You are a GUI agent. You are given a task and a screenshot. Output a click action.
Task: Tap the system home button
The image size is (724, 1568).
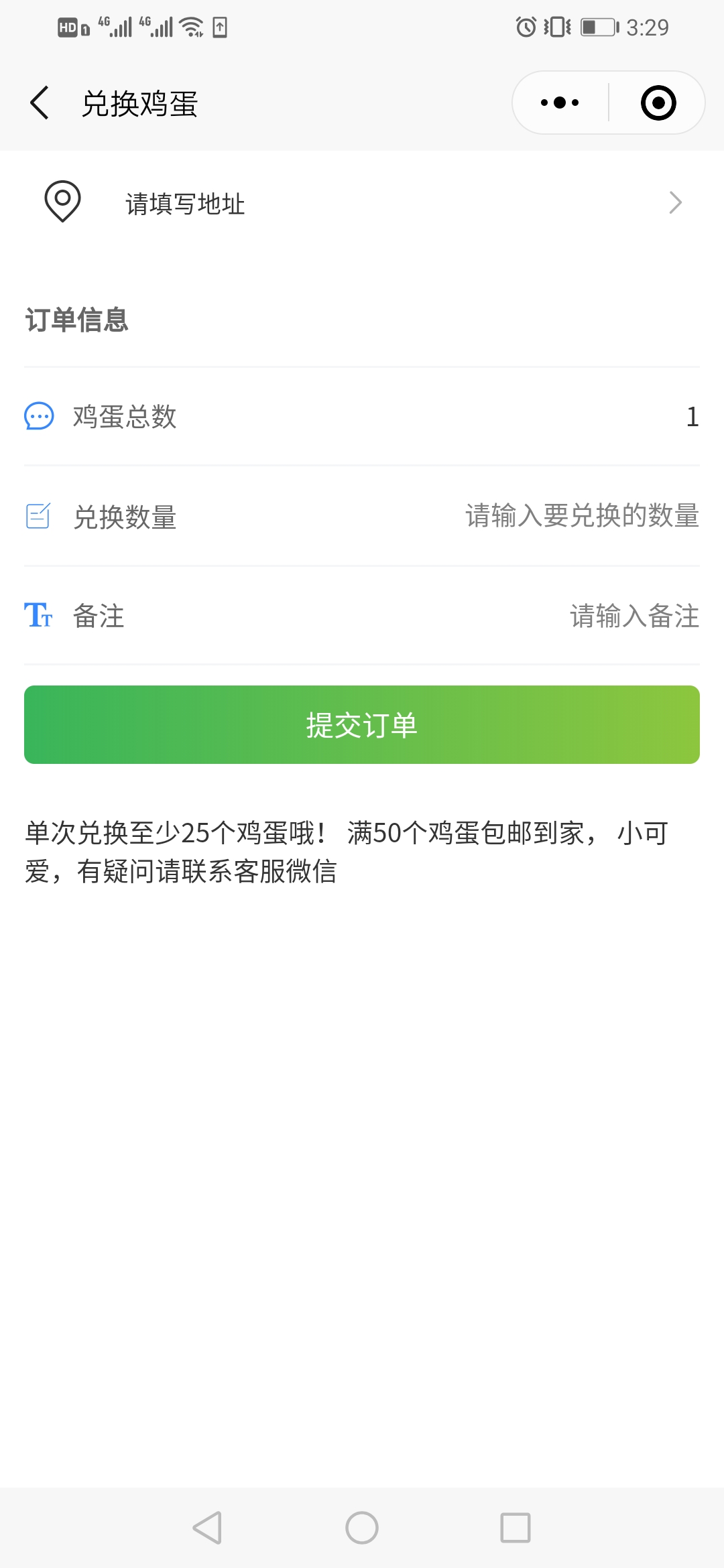click(x=362, y=1528)
